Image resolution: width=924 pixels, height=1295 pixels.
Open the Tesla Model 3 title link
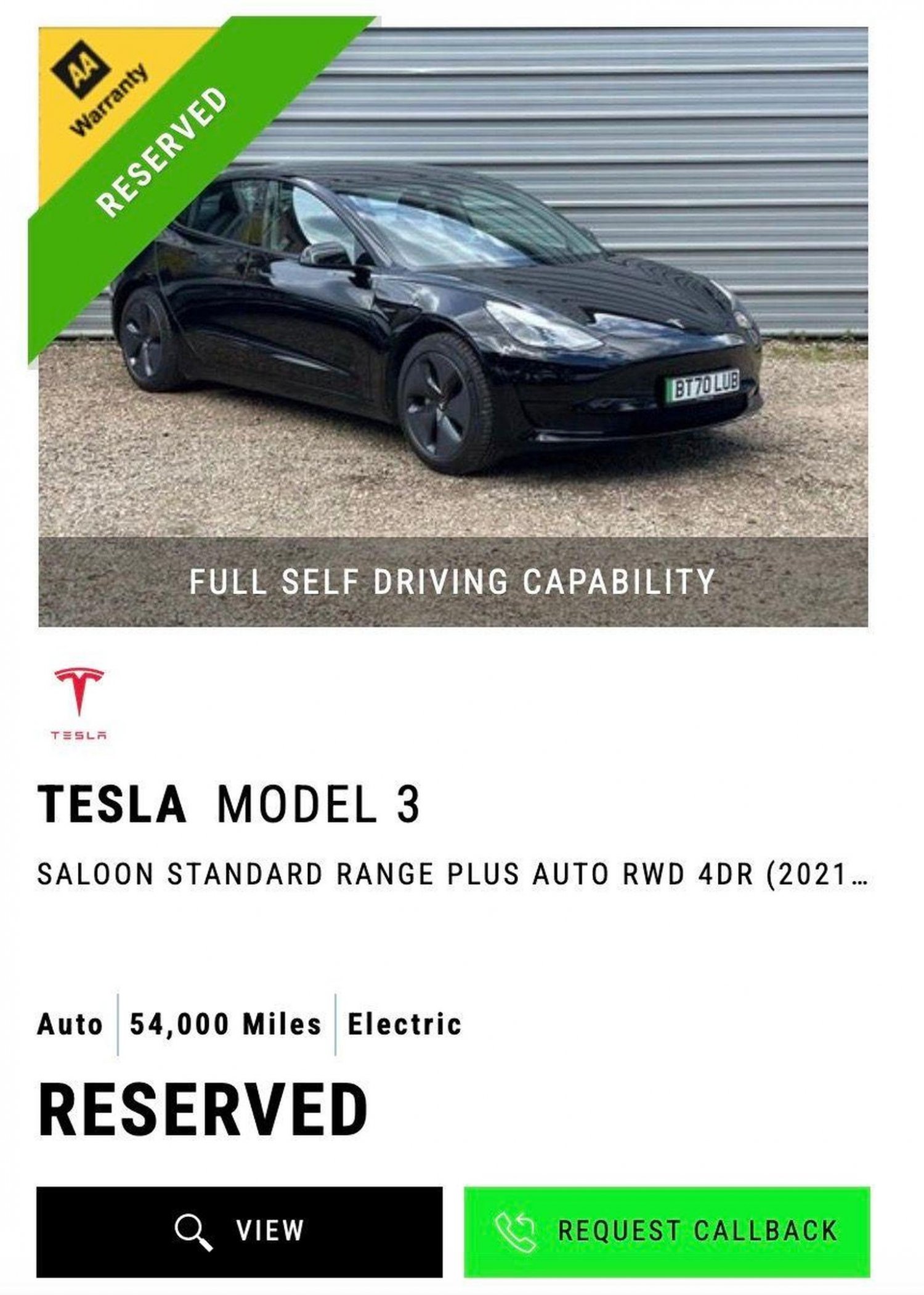[229, 805]
